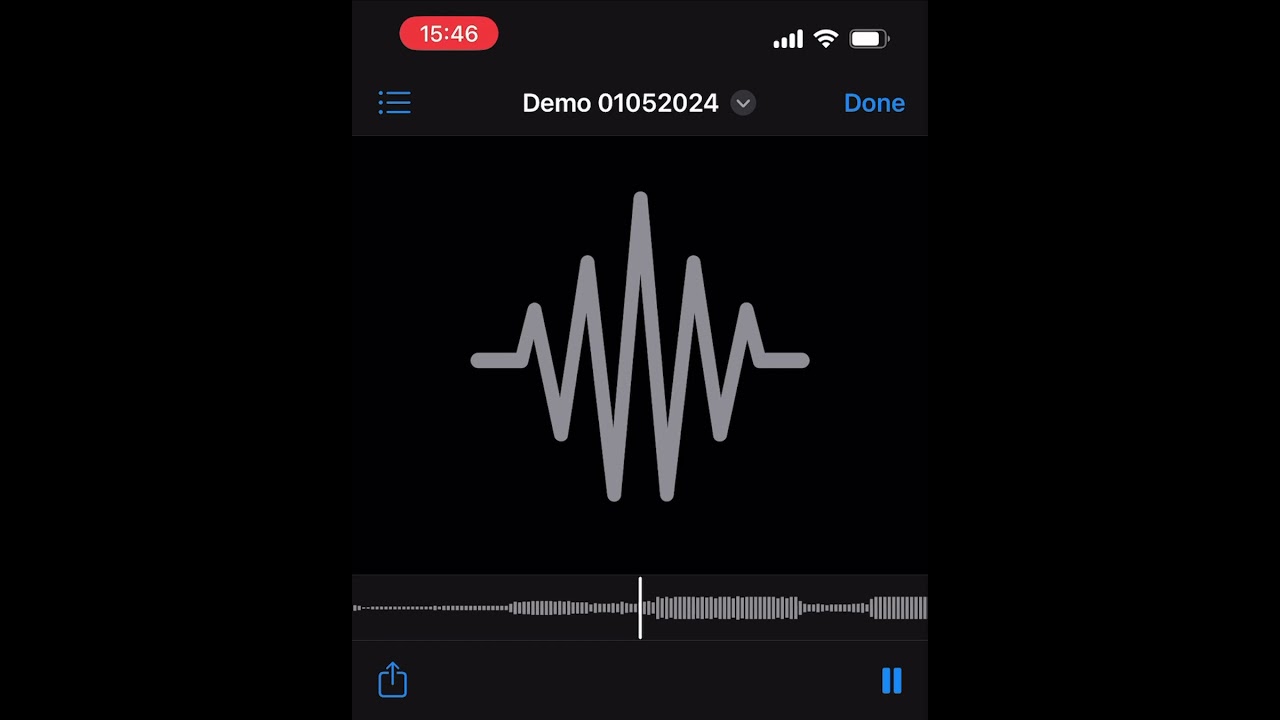The height and width of the screenshot is (720, 1280).
Task: Tap Done to finish
Action: [x=874, y=103]
